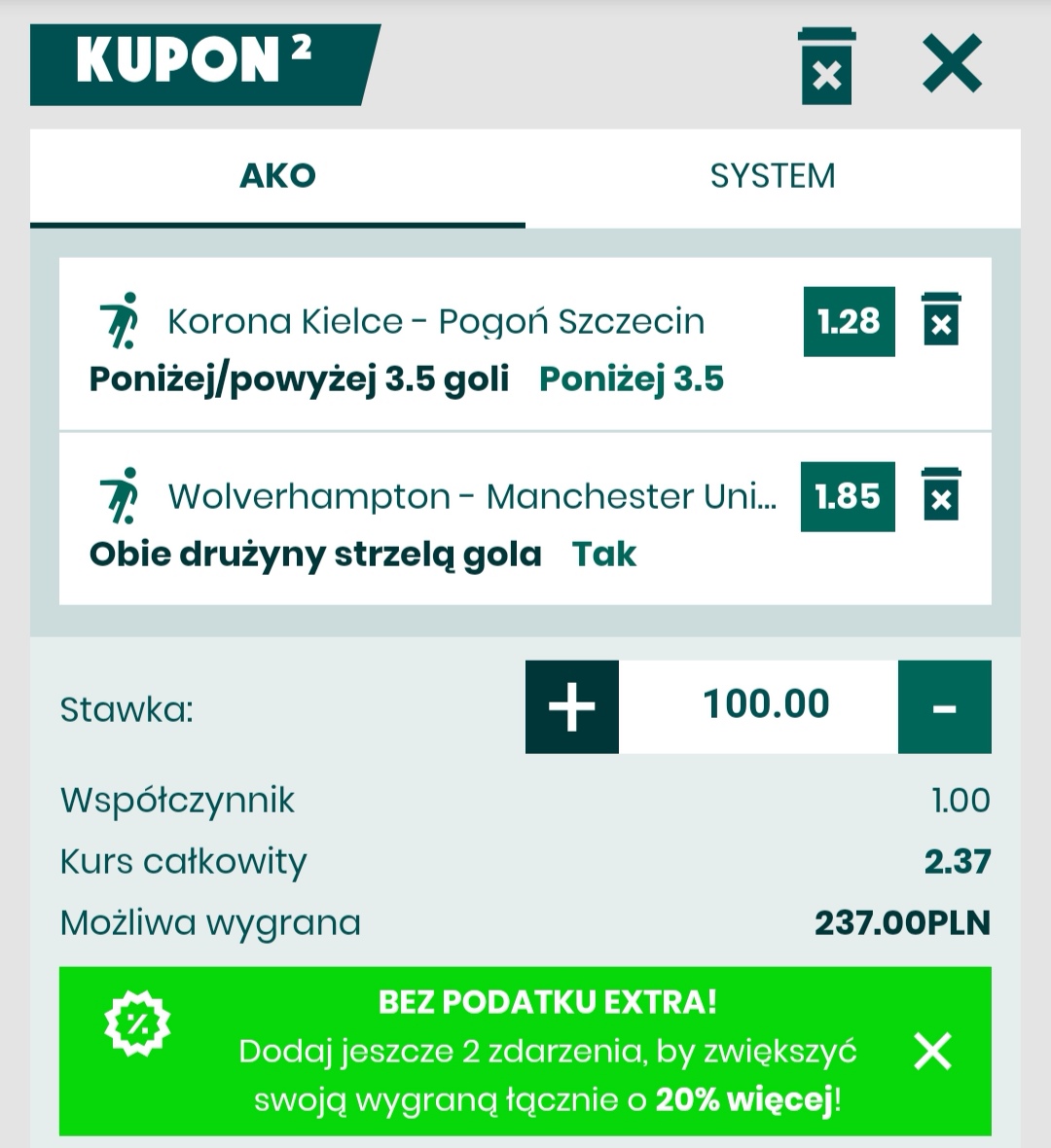Delete the Wolverhampton – Manchester United bet
This screenshot has width=1051, height=1148.
[940, 495]
